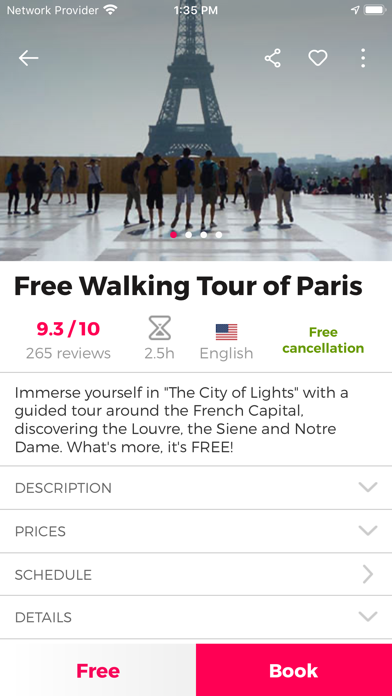Screen dimensions: 392x696
Task: View the 265 reviews rating
Action: point(68,341)
